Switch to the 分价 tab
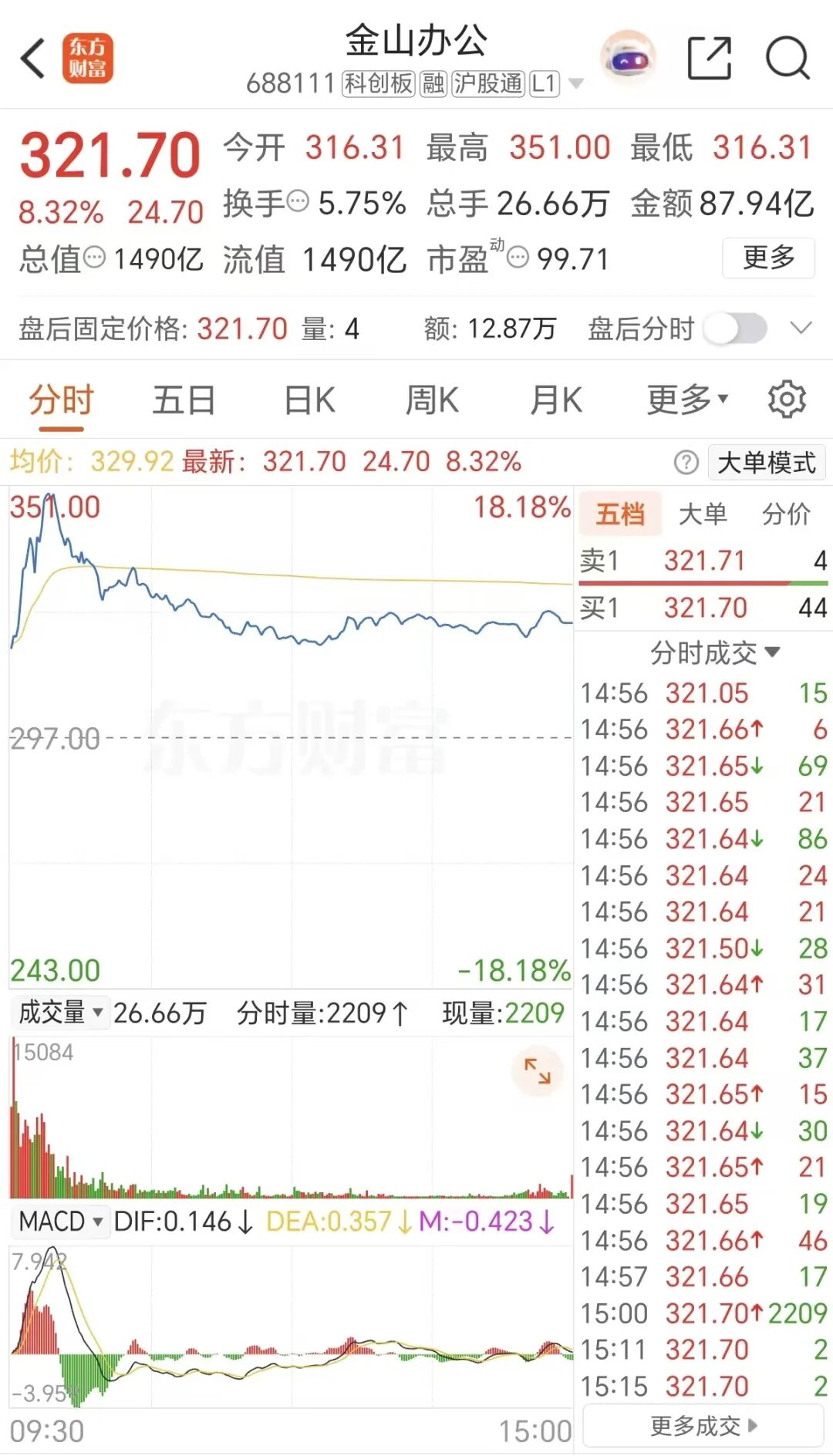833x1456 pixels. point(786,514)
